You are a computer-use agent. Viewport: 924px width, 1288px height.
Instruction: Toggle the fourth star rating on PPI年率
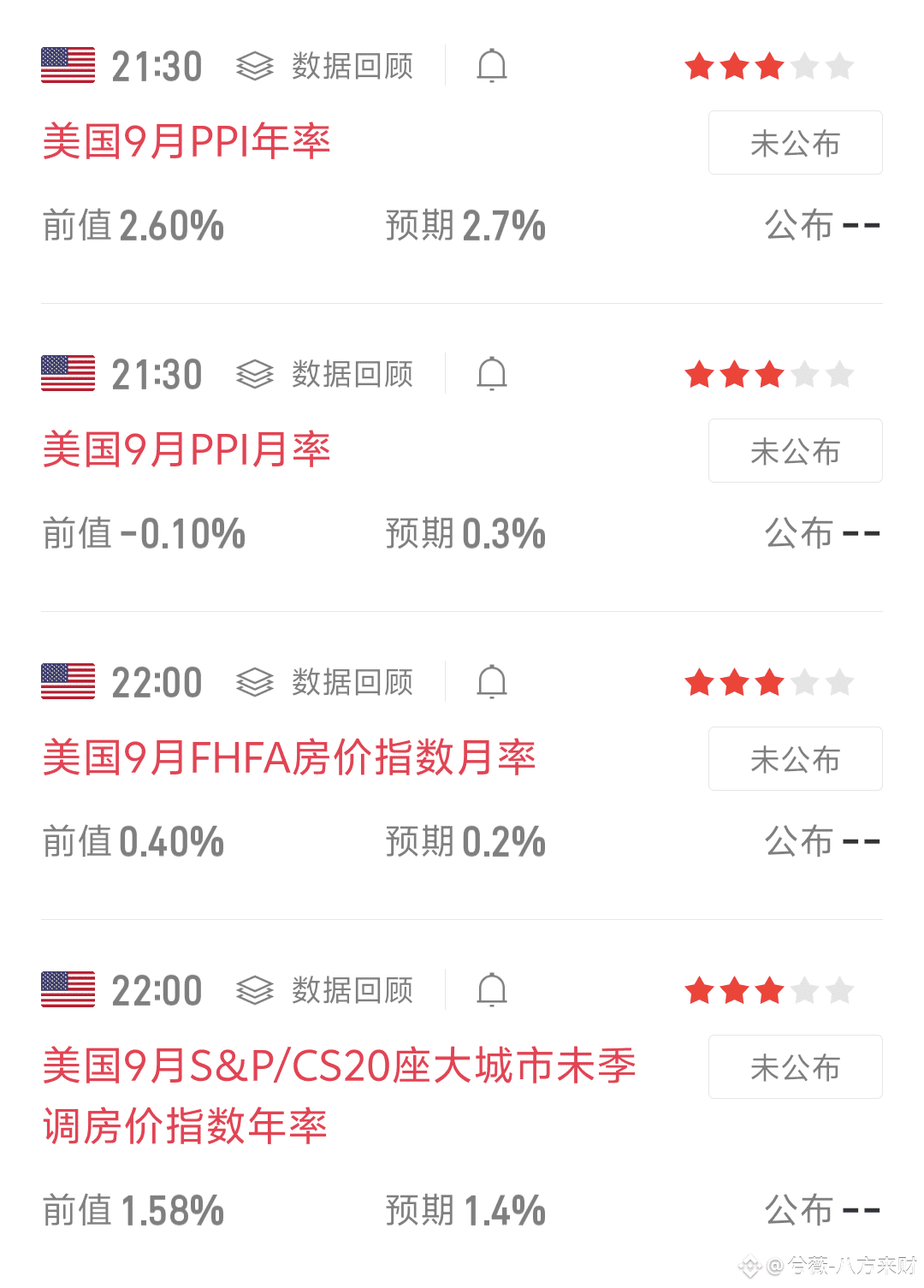click(803, 65)
